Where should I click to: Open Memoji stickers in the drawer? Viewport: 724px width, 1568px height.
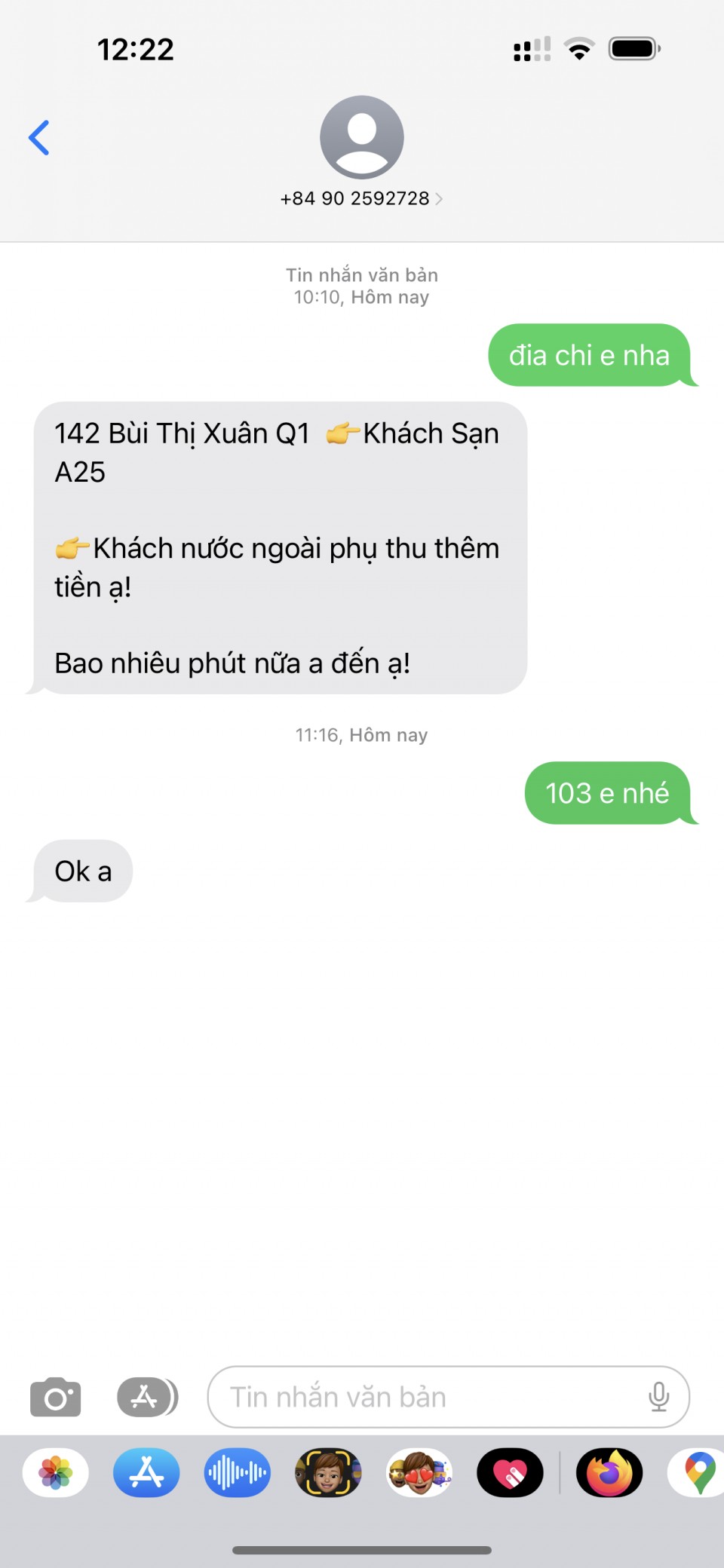pos(419,1472)
